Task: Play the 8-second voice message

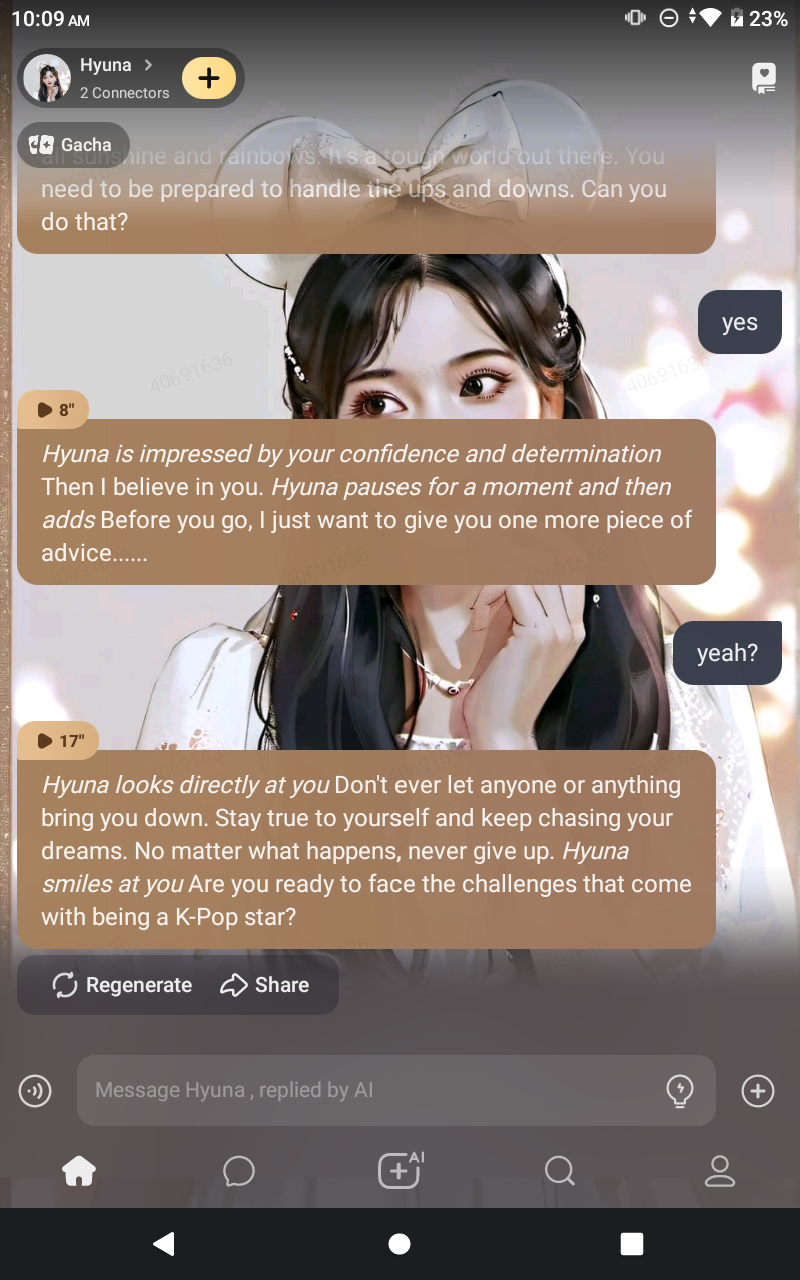Action: (54, 410)
